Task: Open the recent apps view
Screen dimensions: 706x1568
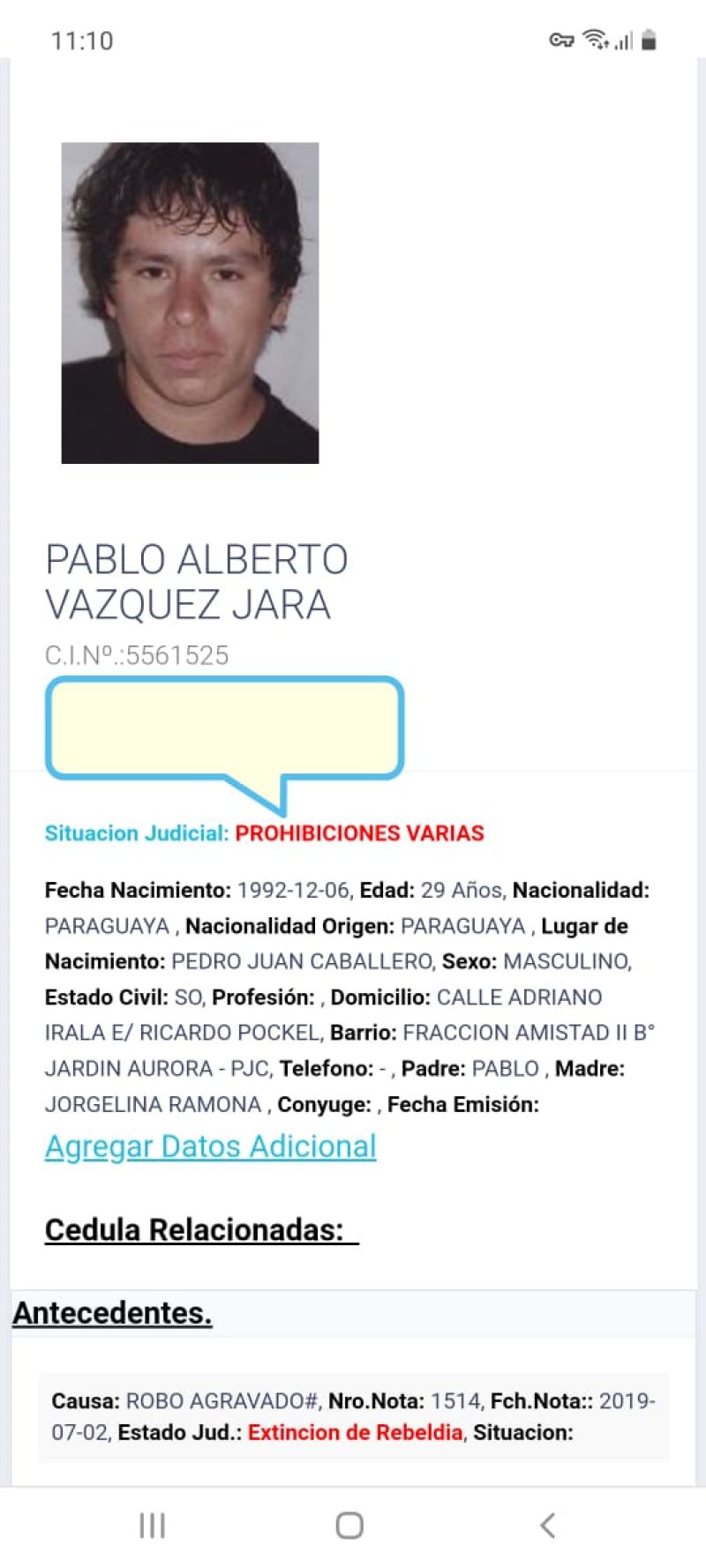Action: [x=153, y=1526]
